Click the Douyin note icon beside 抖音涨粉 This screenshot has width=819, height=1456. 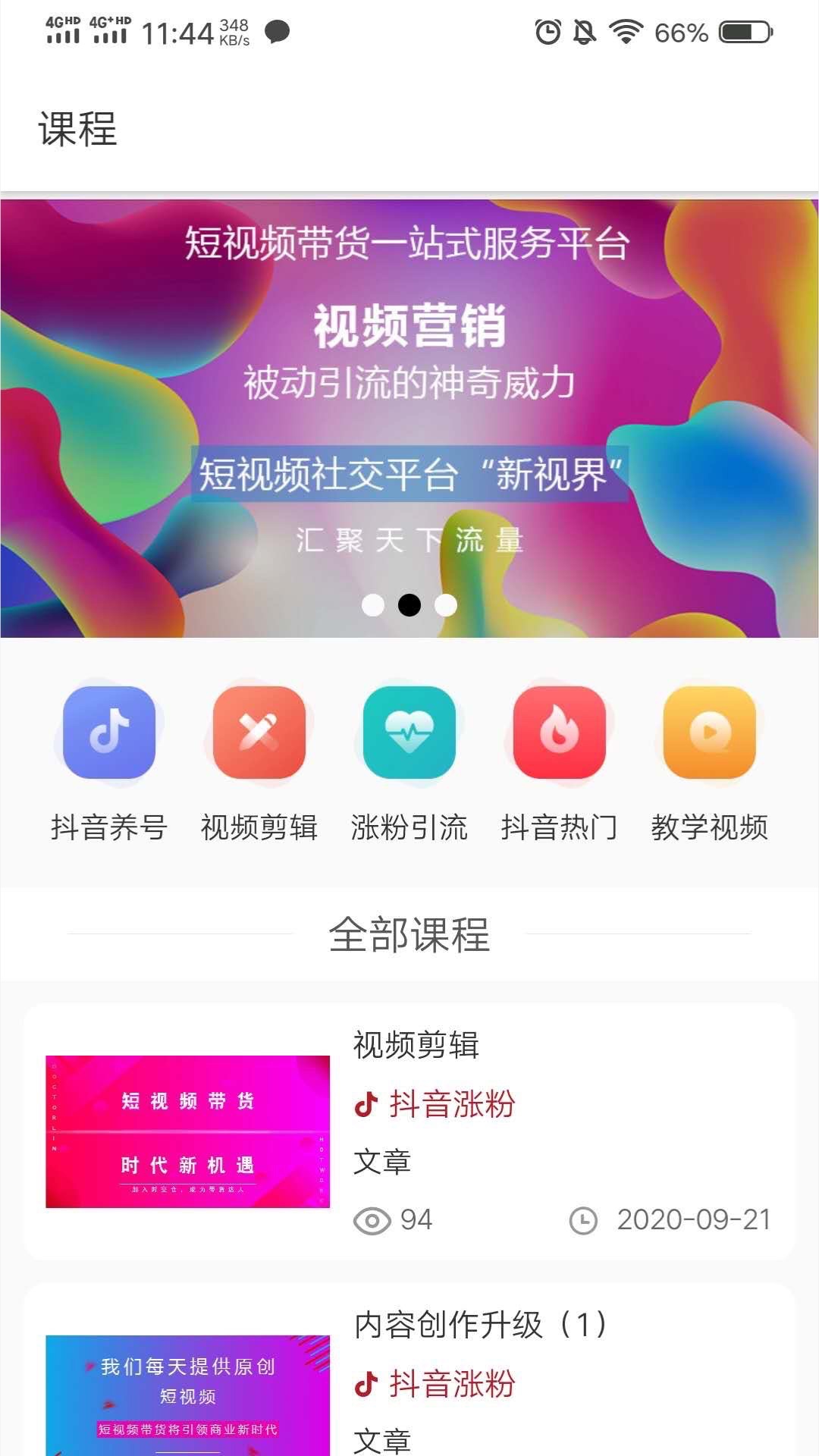click(365, 1106)
